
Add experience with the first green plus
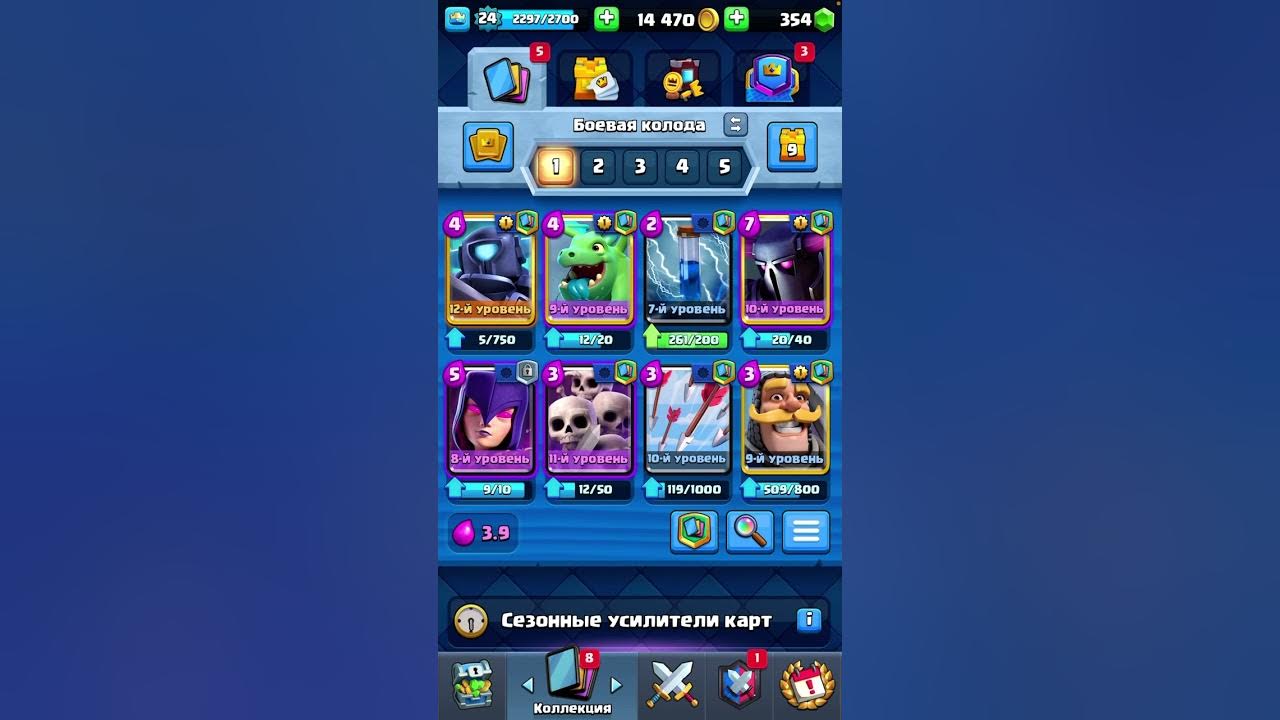click(606, 19)
